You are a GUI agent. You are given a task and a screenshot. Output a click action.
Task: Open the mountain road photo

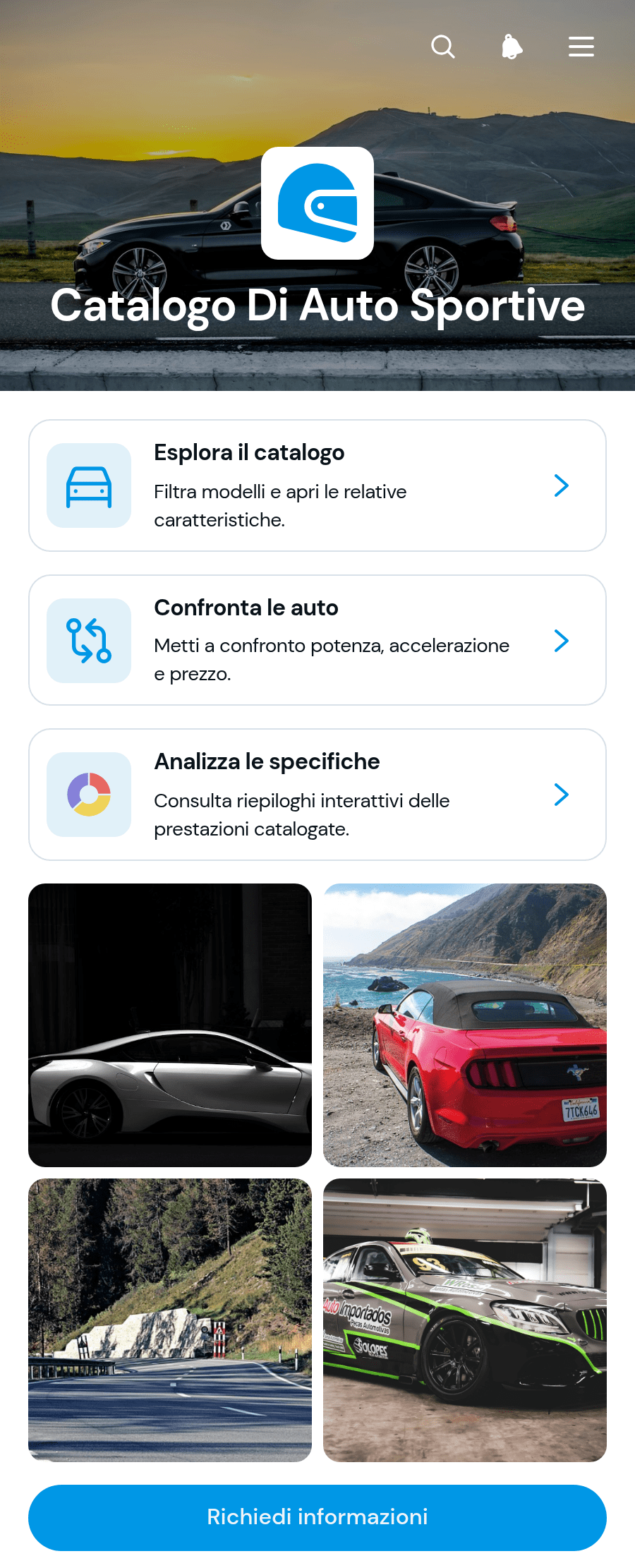[170, 1320]
